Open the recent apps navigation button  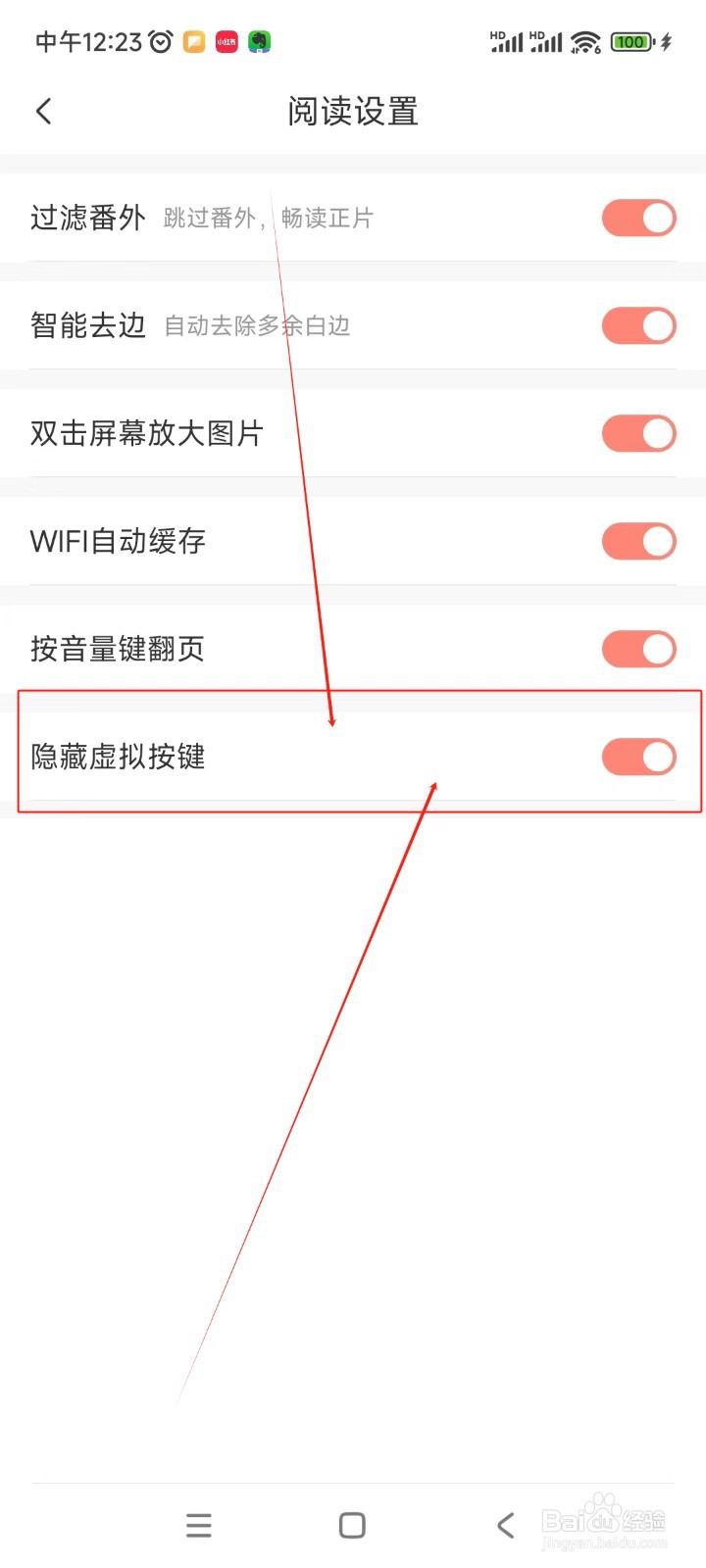point(198,1525)
